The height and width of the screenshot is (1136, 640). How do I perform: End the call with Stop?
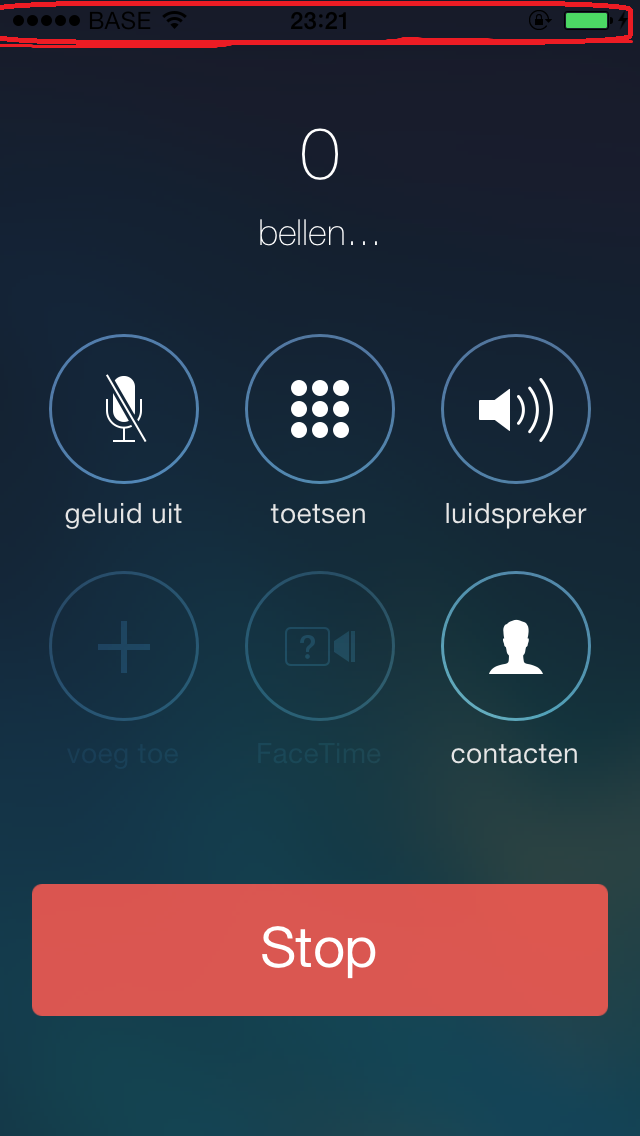pyautogui.click(x=320, y=949)
